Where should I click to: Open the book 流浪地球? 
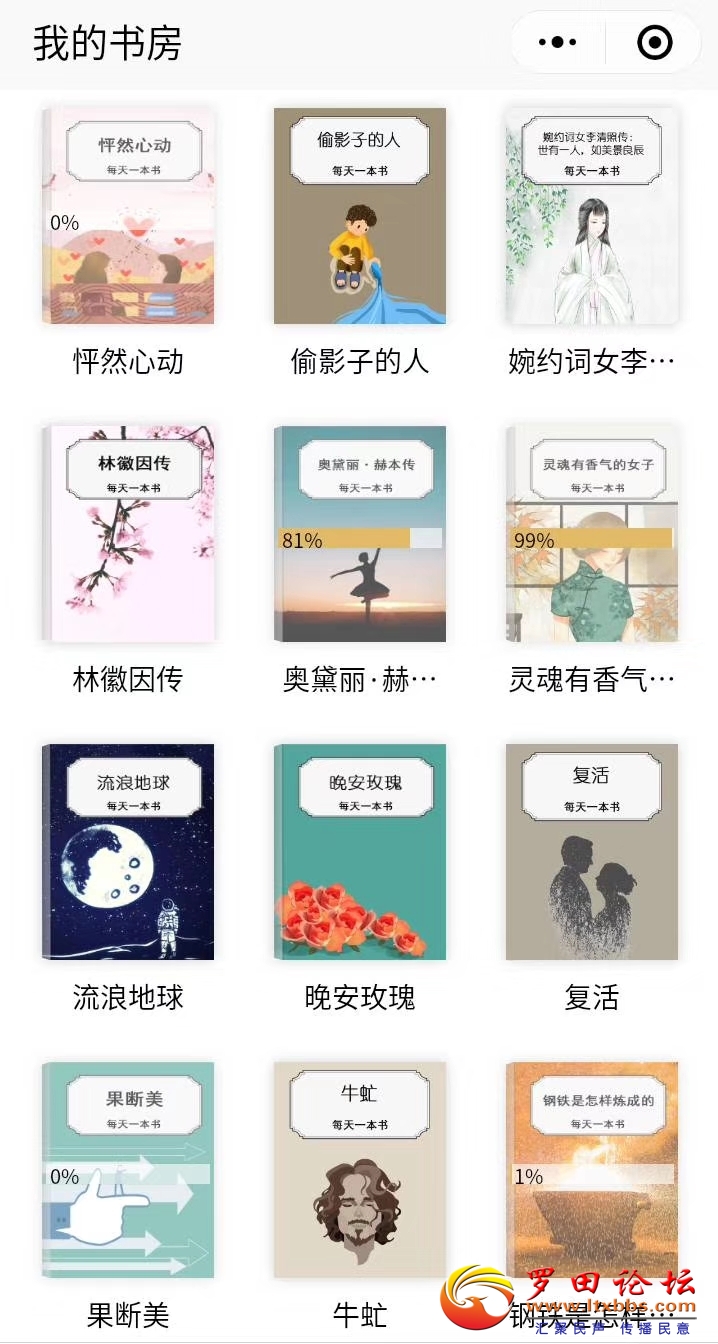tap(128, 852)
